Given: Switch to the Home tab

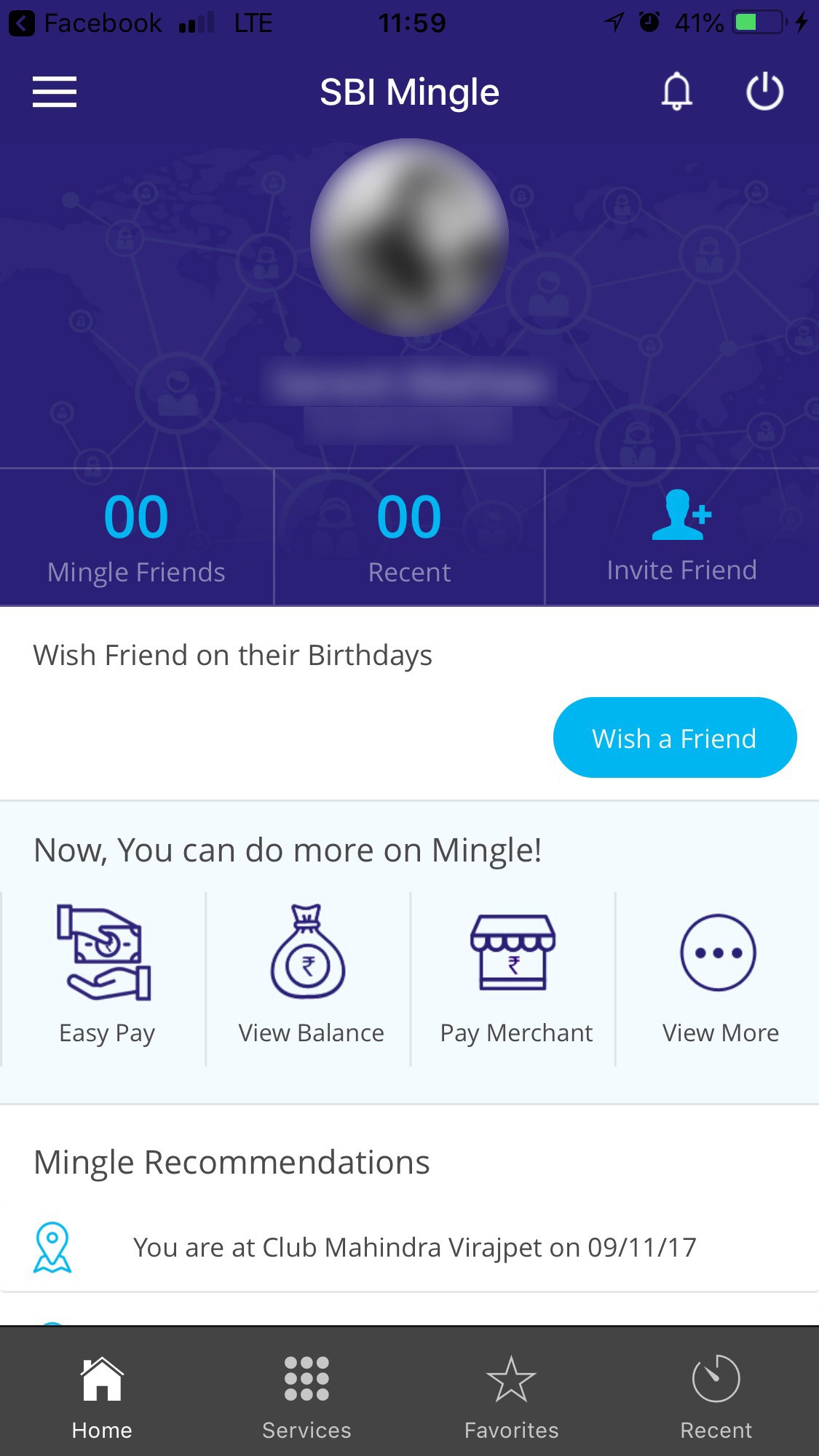Looking at the screenshot, I should tap(102, 1397).
